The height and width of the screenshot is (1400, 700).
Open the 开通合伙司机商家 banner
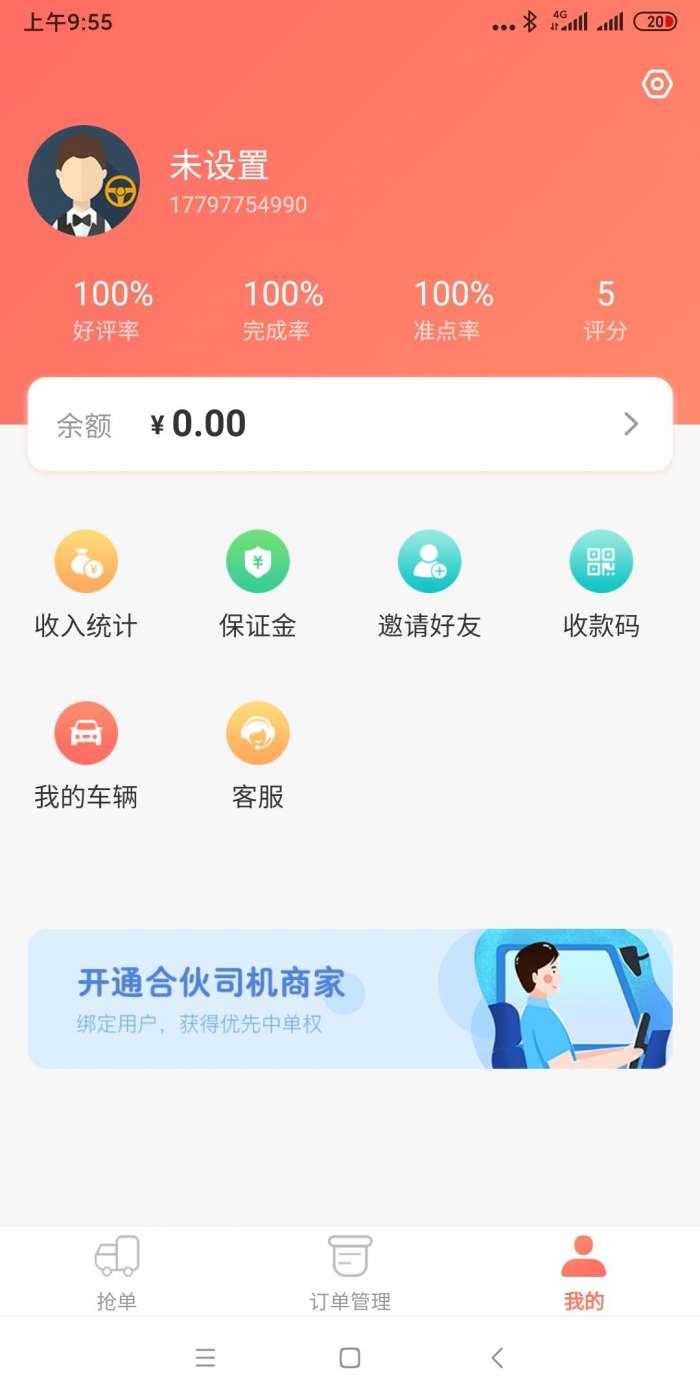coord(350,999)
